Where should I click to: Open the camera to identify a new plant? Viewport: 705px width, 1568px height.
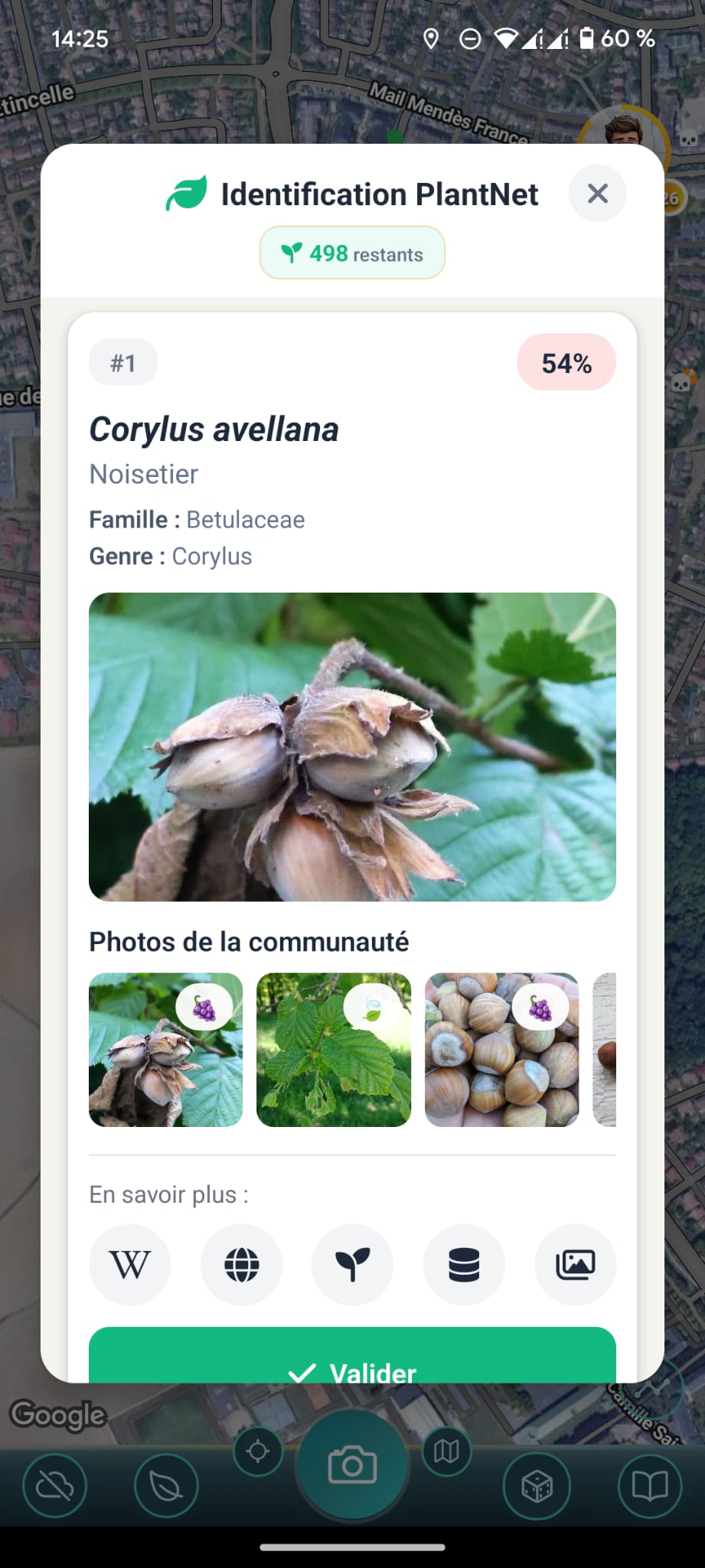click(x=352, y=1463)
